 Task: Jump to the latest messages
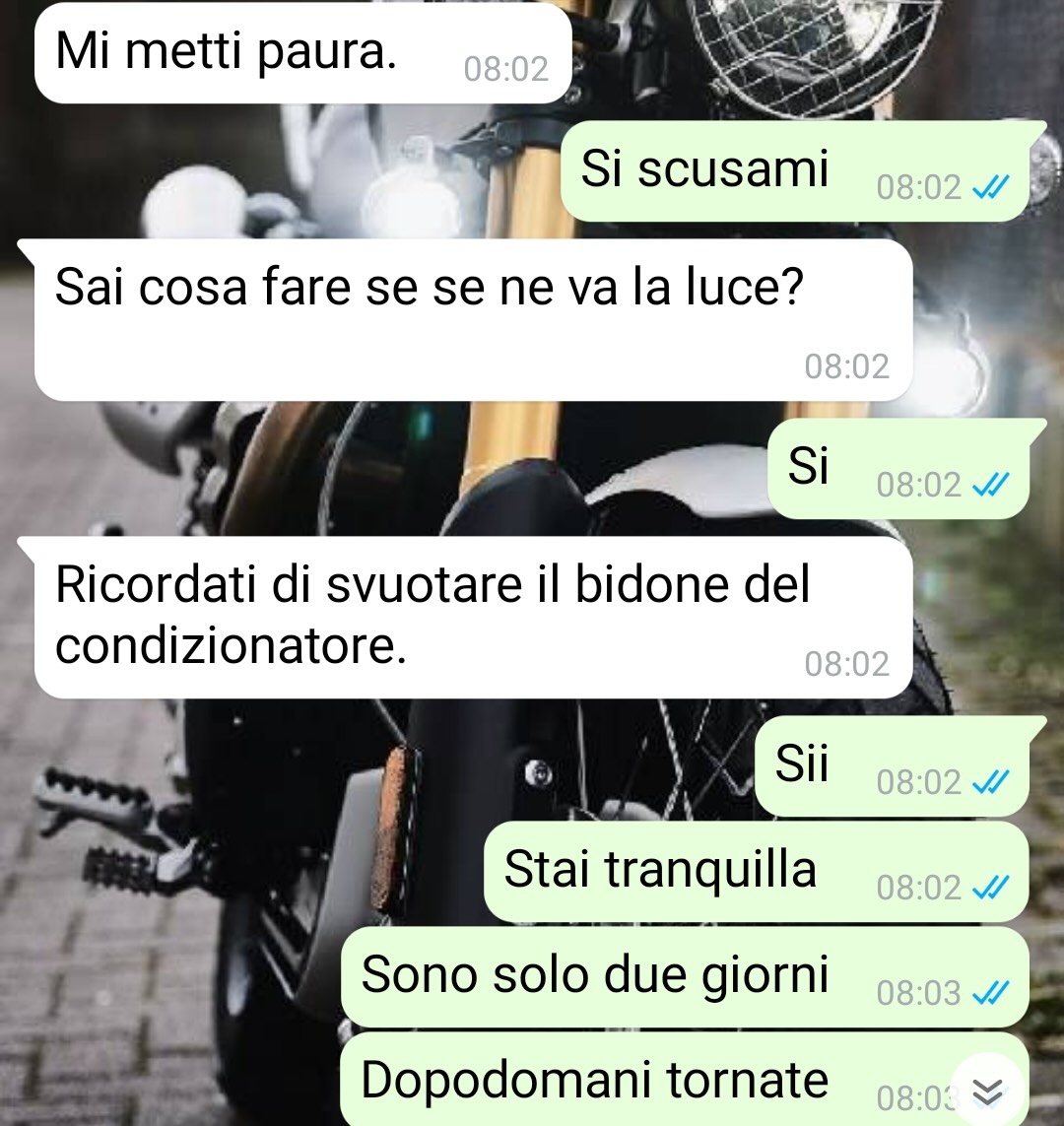click(988, 1091)
